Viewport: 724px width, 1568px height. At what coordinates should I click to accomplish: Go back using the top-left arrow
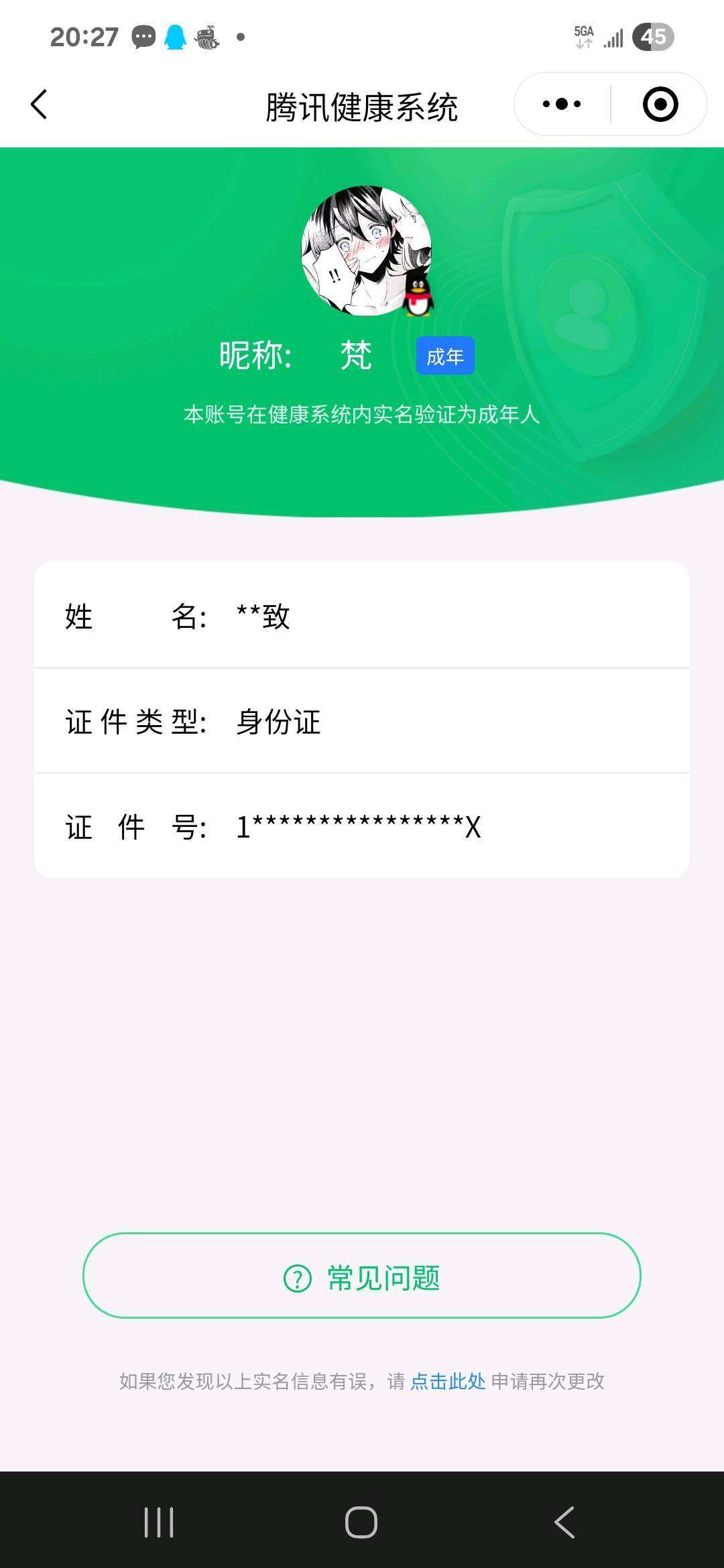tap(39, 105)
